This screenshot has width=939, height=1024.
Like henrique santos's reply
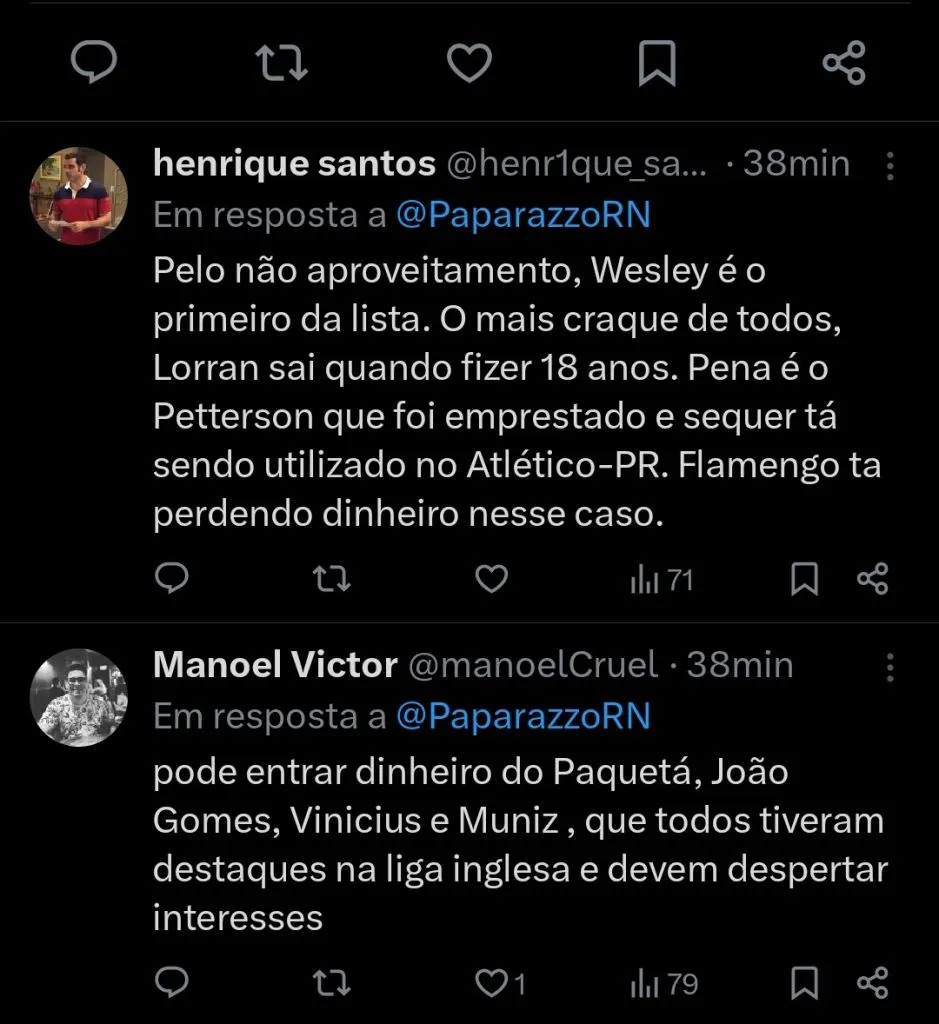491,578
